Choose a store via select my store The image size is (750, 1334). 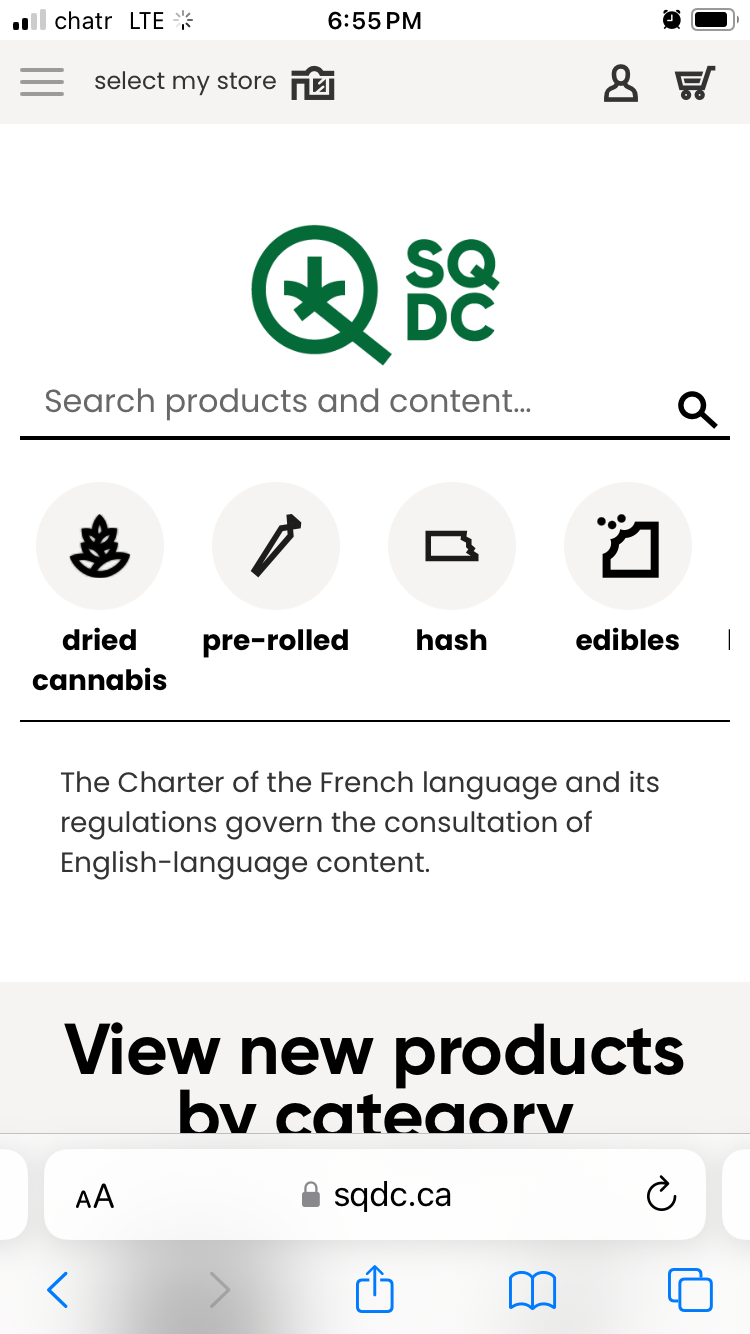214,82
